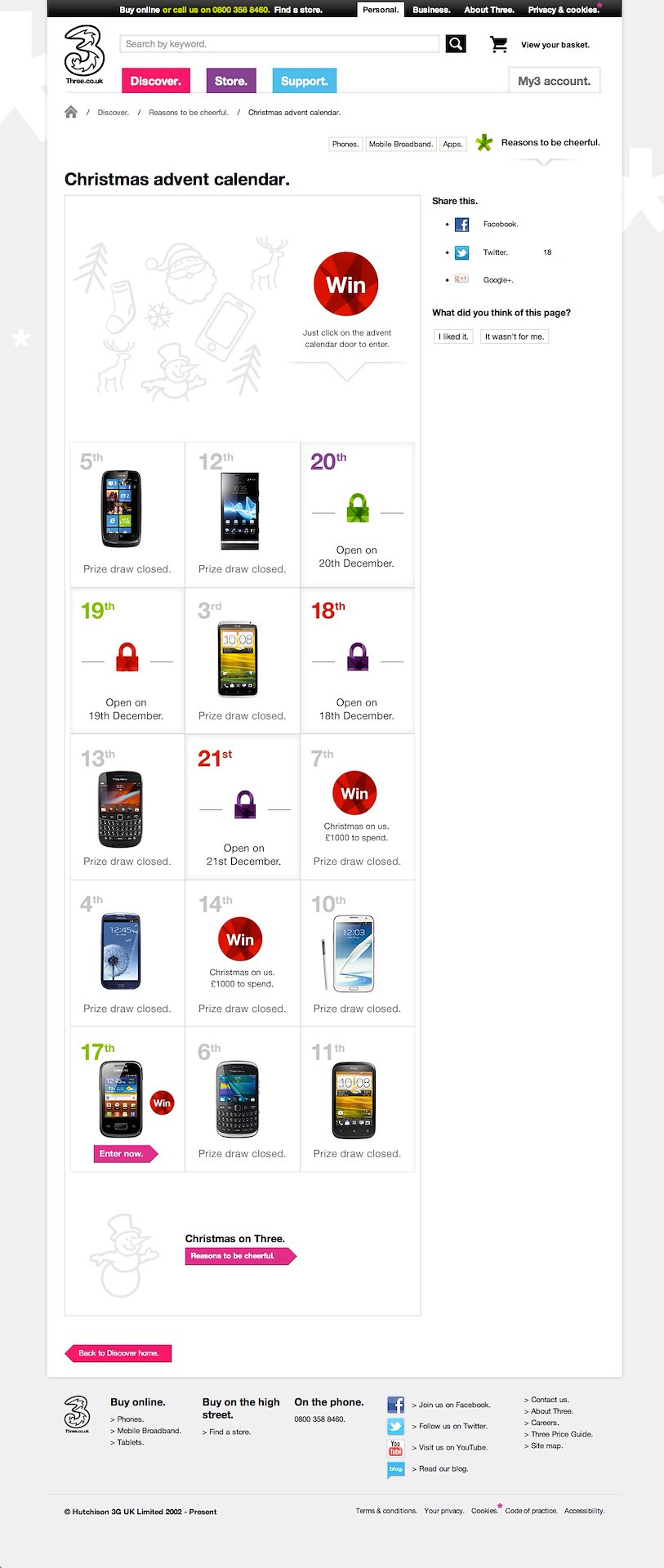The image size is (664, 1568).
Task: Open the Discover tab
Action: [155, 81]
